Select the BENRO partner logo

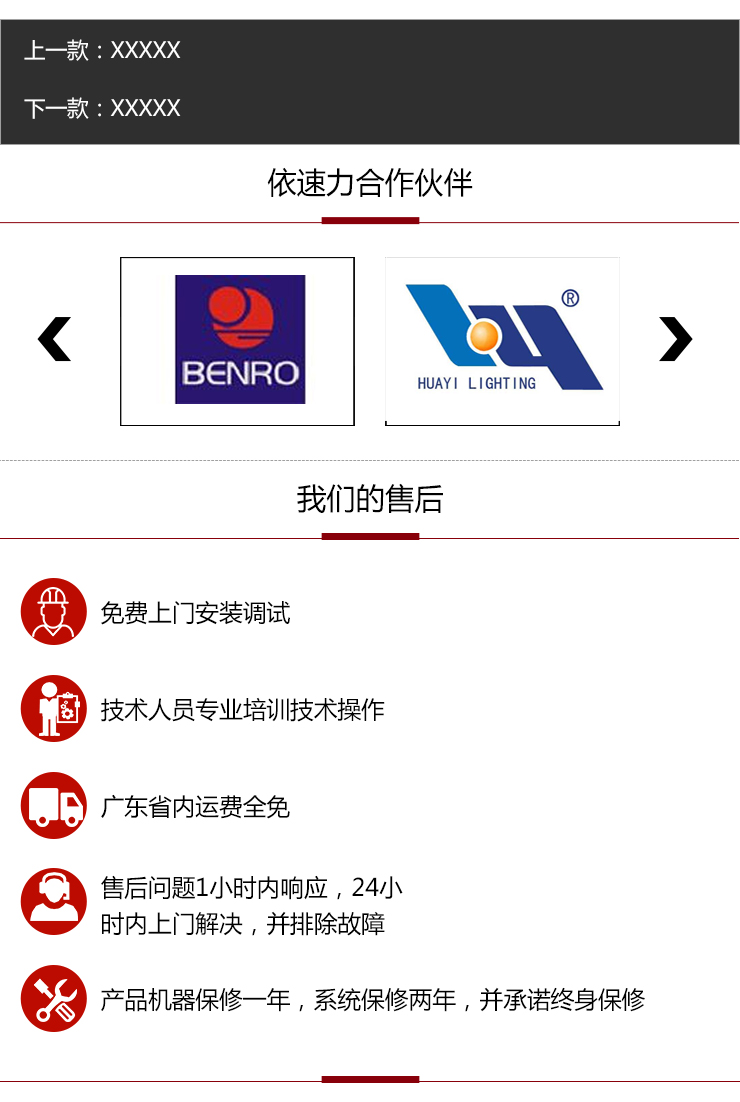[237, 341]
